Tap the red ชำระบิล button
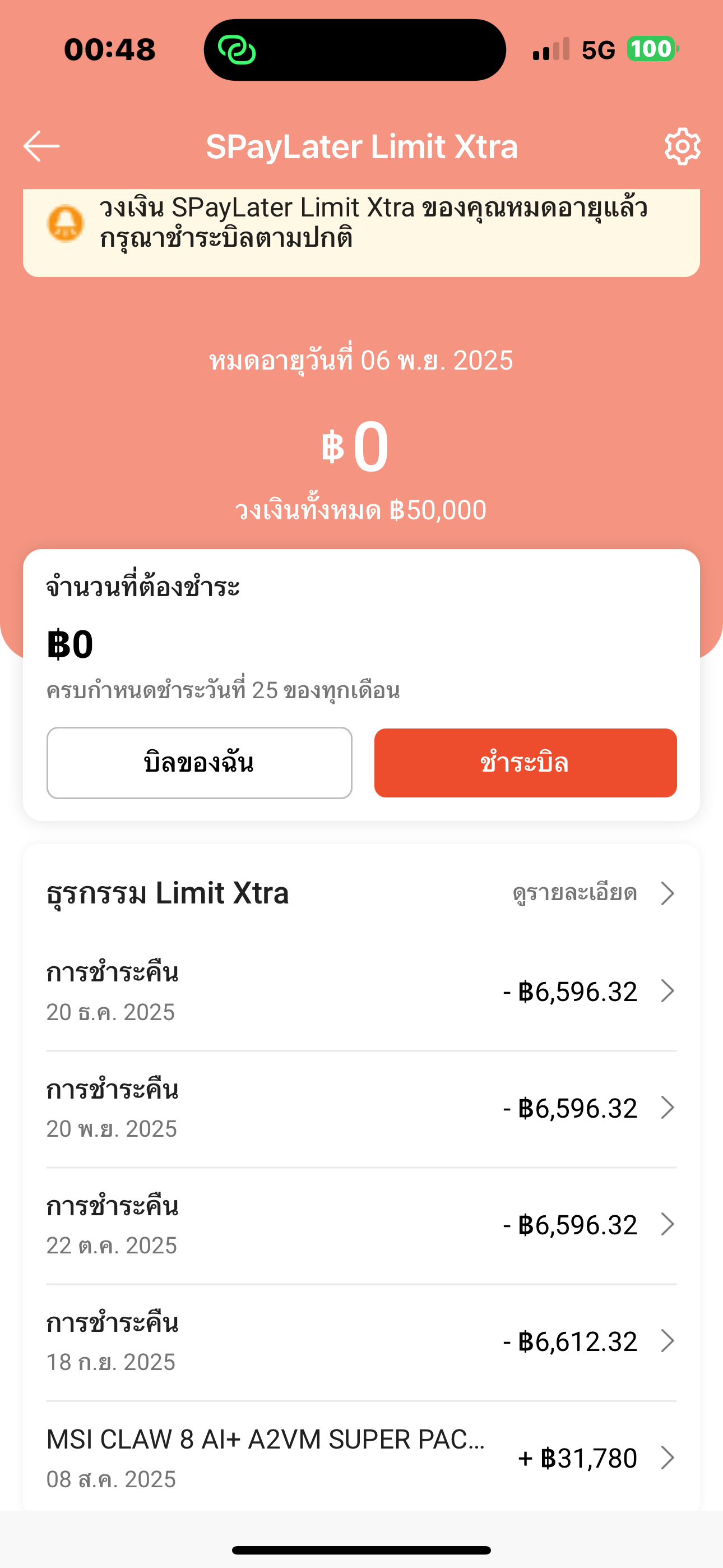This screenshot has width=723, height=1568. (525, 763)
